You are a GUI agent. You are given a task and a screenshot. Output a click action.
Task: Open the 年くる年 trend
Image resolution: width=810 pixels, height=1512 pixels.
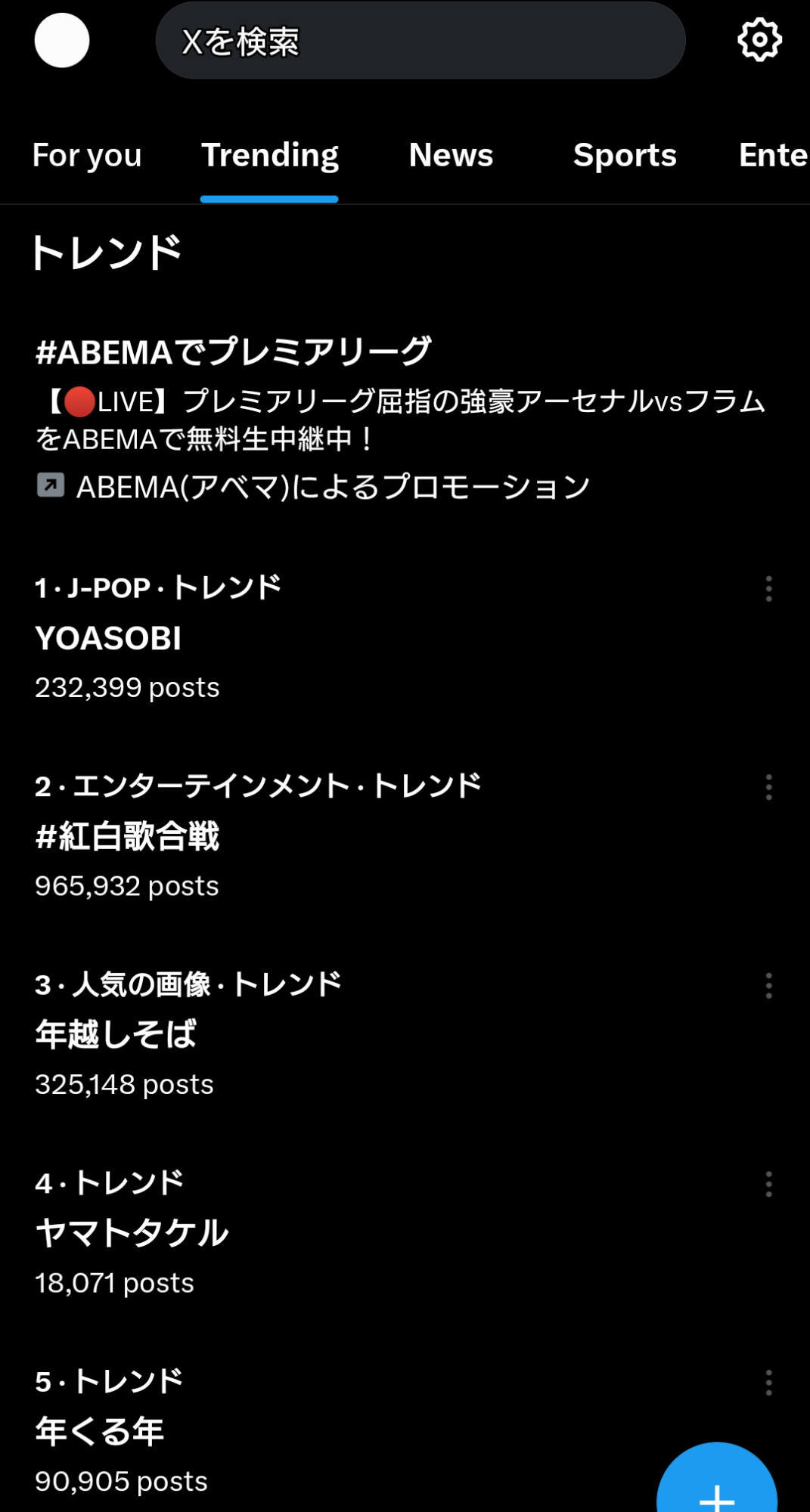pyautogui.click(x=99, y=1432)
